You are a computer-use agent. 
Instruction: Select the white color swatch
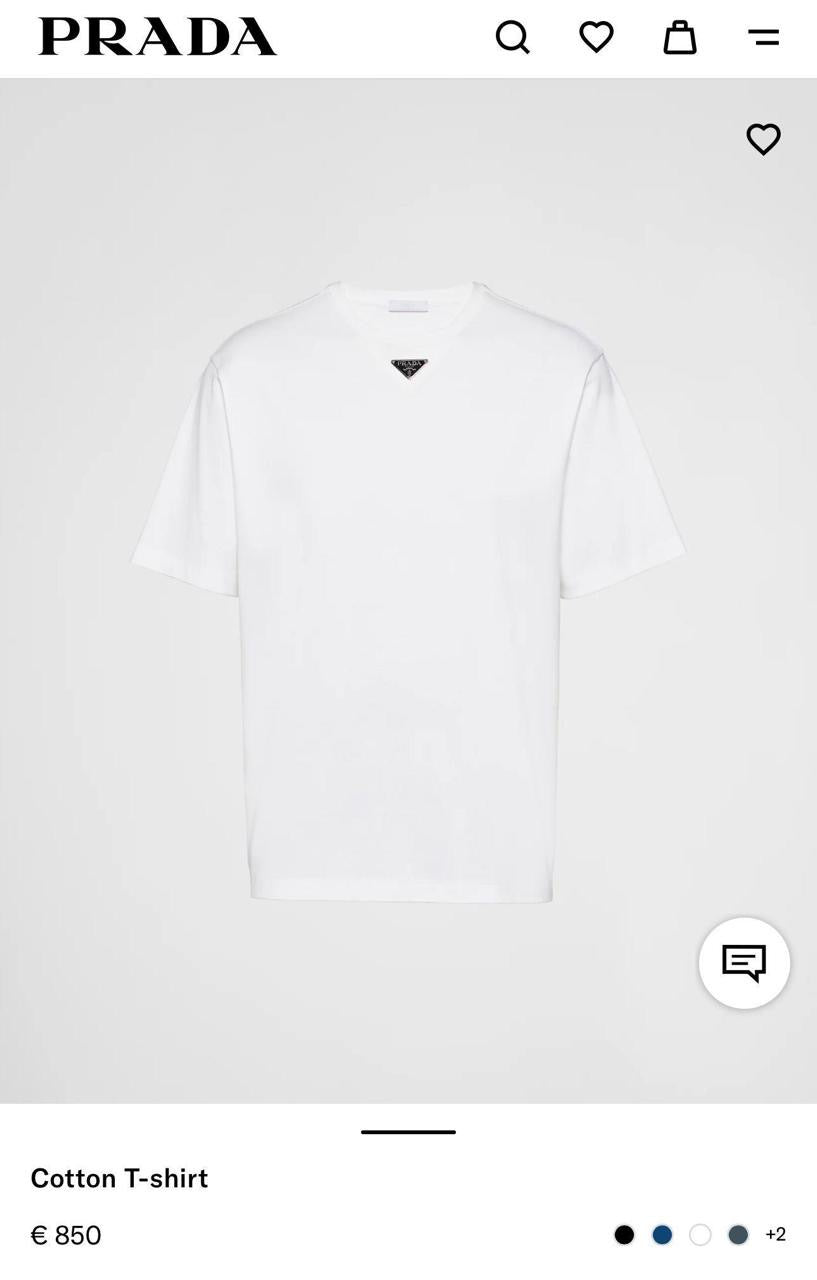[700, 1235]
